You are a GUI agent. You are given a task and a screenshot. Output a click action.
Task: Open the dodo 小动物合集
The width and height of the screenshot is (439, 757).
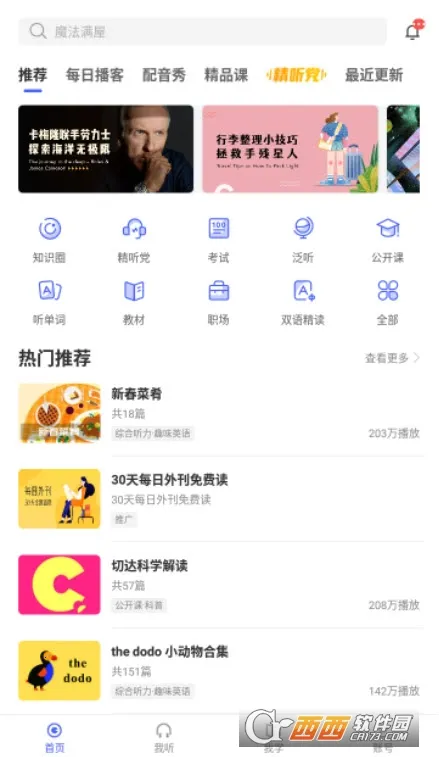click(x=219, y=671)
